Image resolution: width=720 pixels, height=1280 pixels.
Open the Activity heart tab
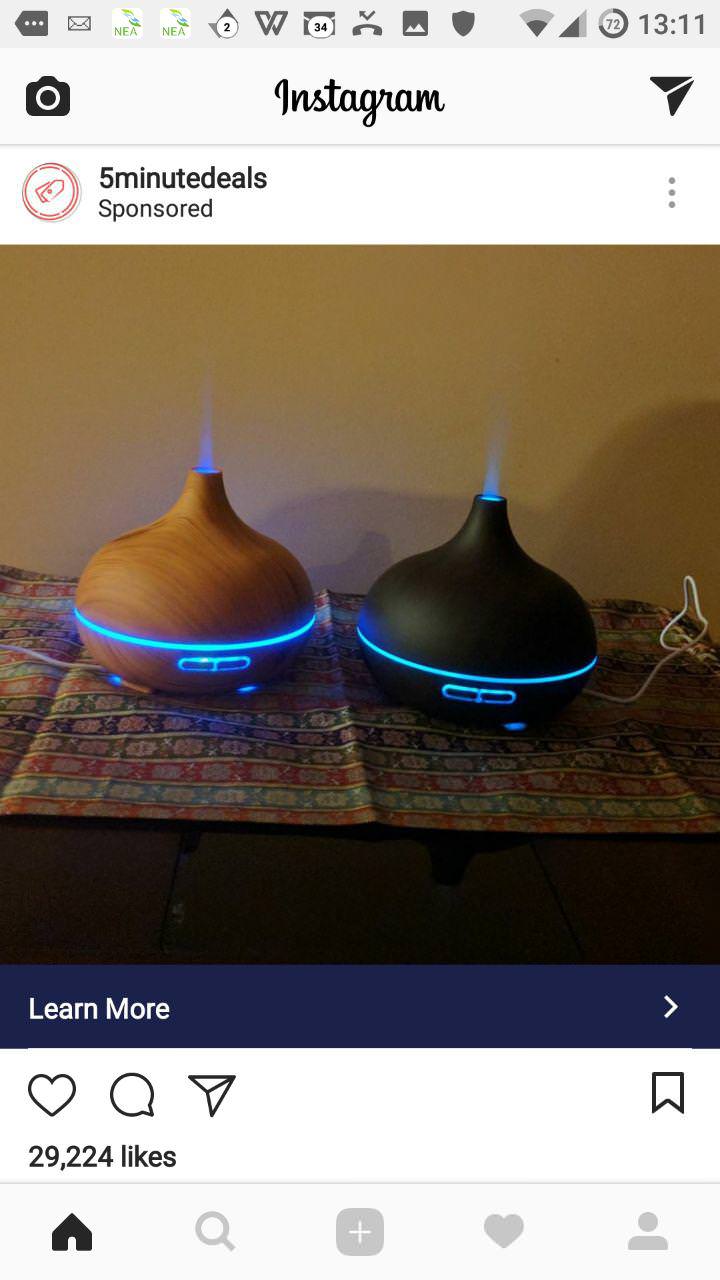click(x=503, y=1232)
